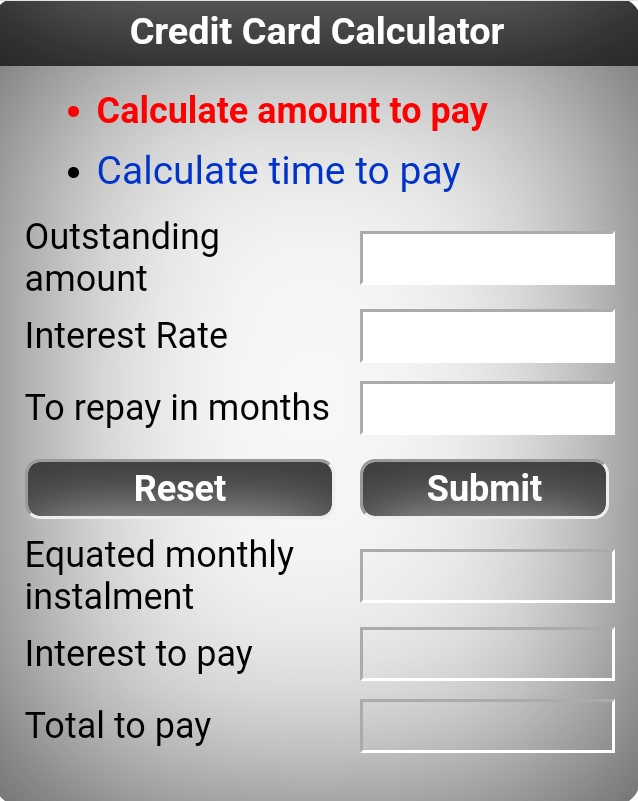
Task: Submit the credit card calculation
Action: coord(484,488)
